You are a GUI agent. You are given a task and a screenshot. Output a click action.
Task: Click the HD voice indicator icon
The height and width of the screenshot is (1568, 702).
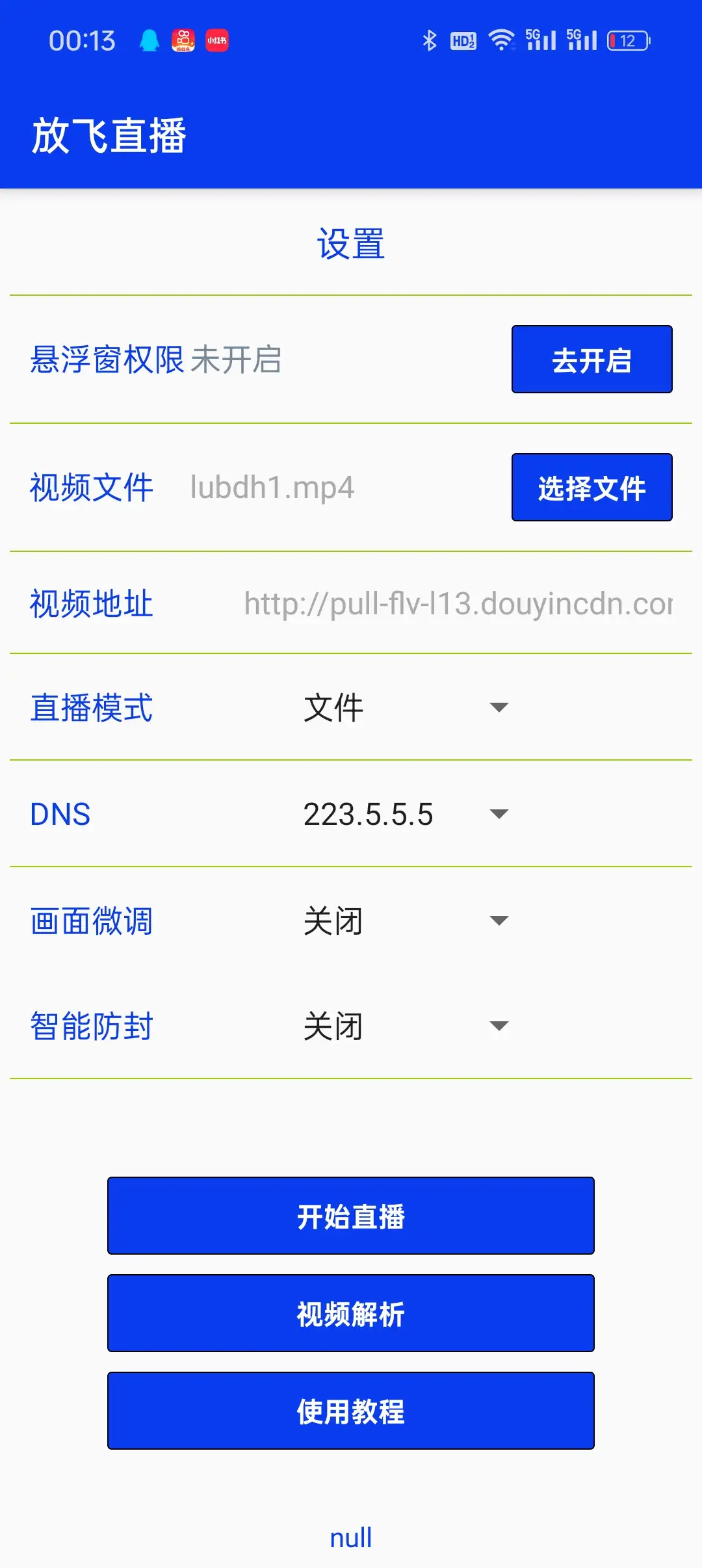[x=463, y=40]
